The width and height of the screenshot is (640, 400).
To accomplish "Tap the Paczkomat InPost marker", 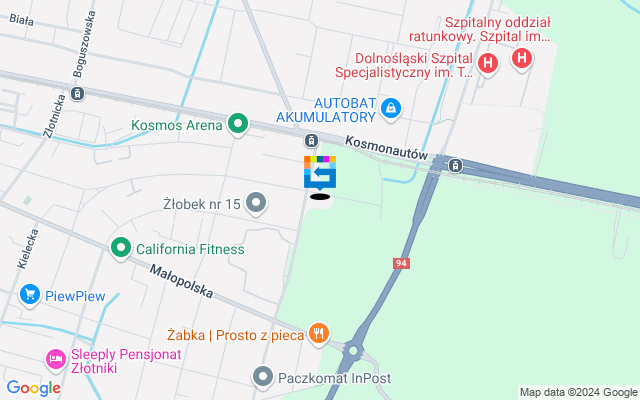I will click(263, 377).
